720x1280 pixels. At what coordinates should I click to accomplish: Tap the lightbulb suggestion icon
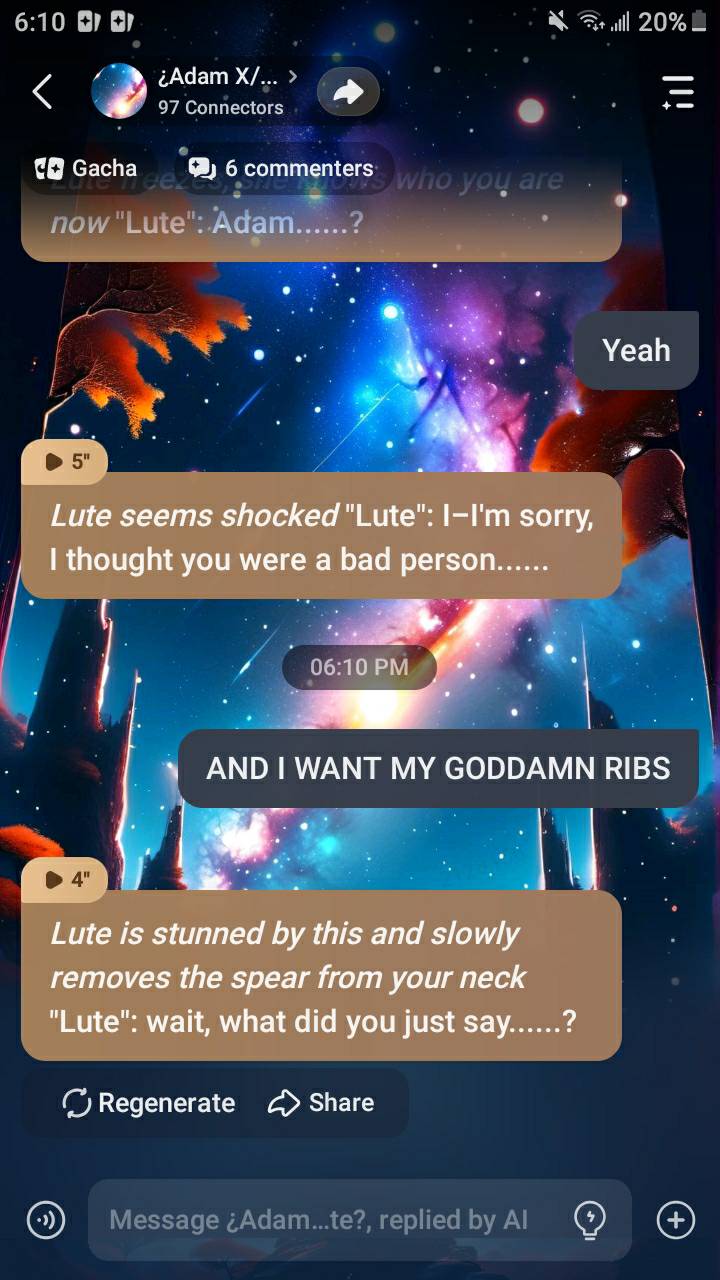pos(590,1220)
